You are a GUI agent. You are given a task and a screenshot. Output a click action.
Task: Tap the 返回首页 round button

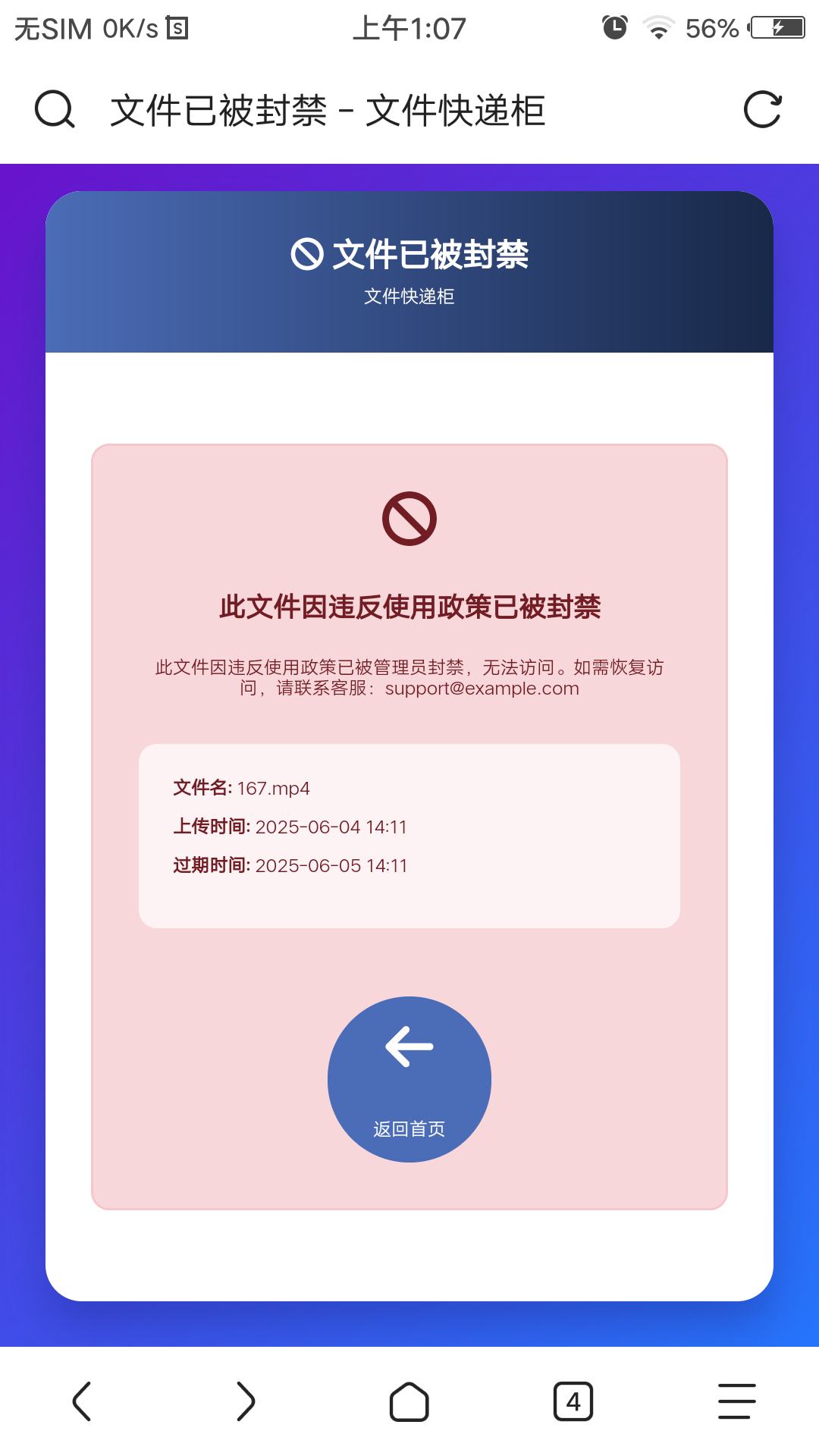click(x=409, y=1078)
